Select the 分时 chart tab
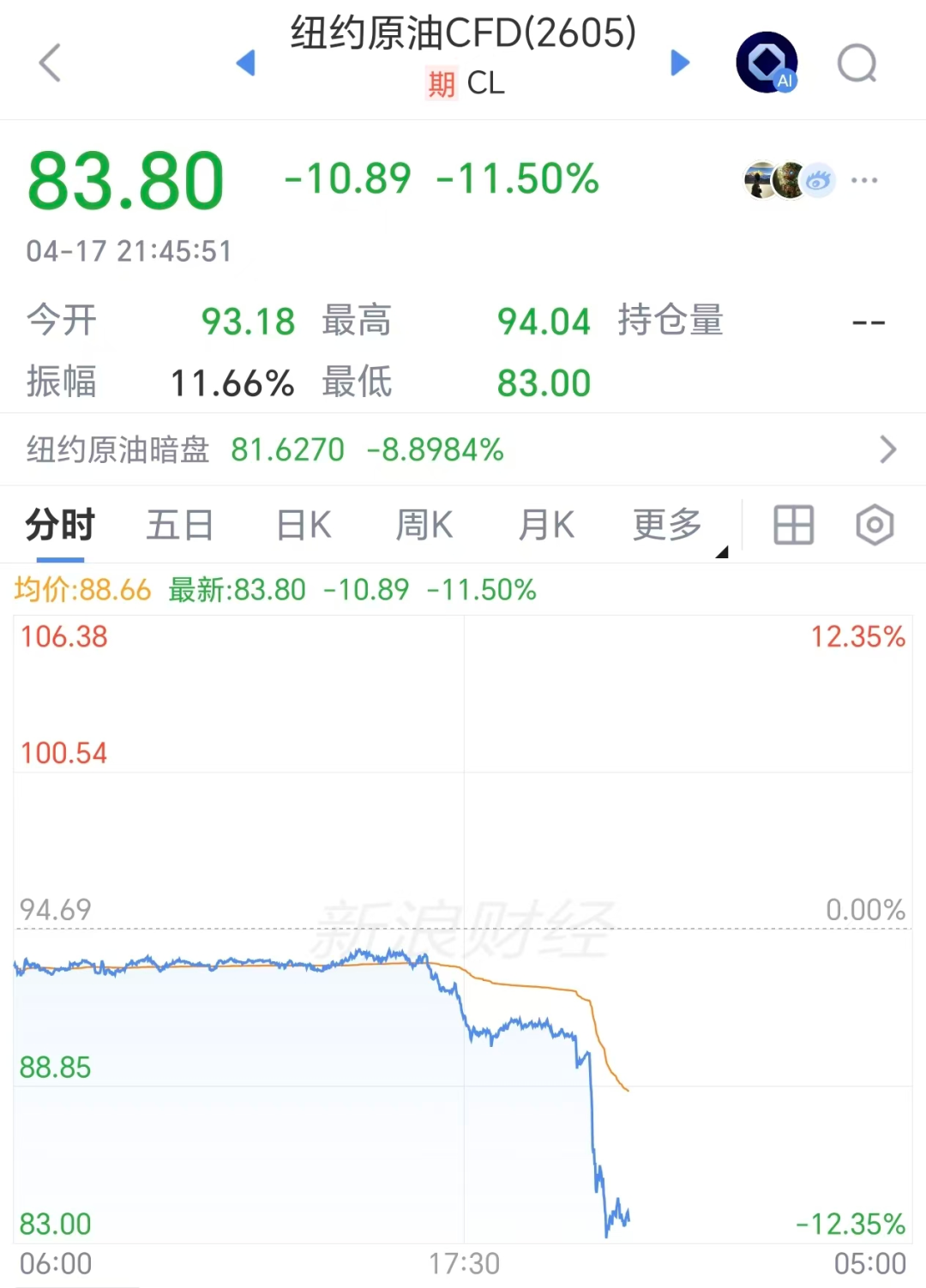Viewport: 926px width, 1288px height. [60, 525]
